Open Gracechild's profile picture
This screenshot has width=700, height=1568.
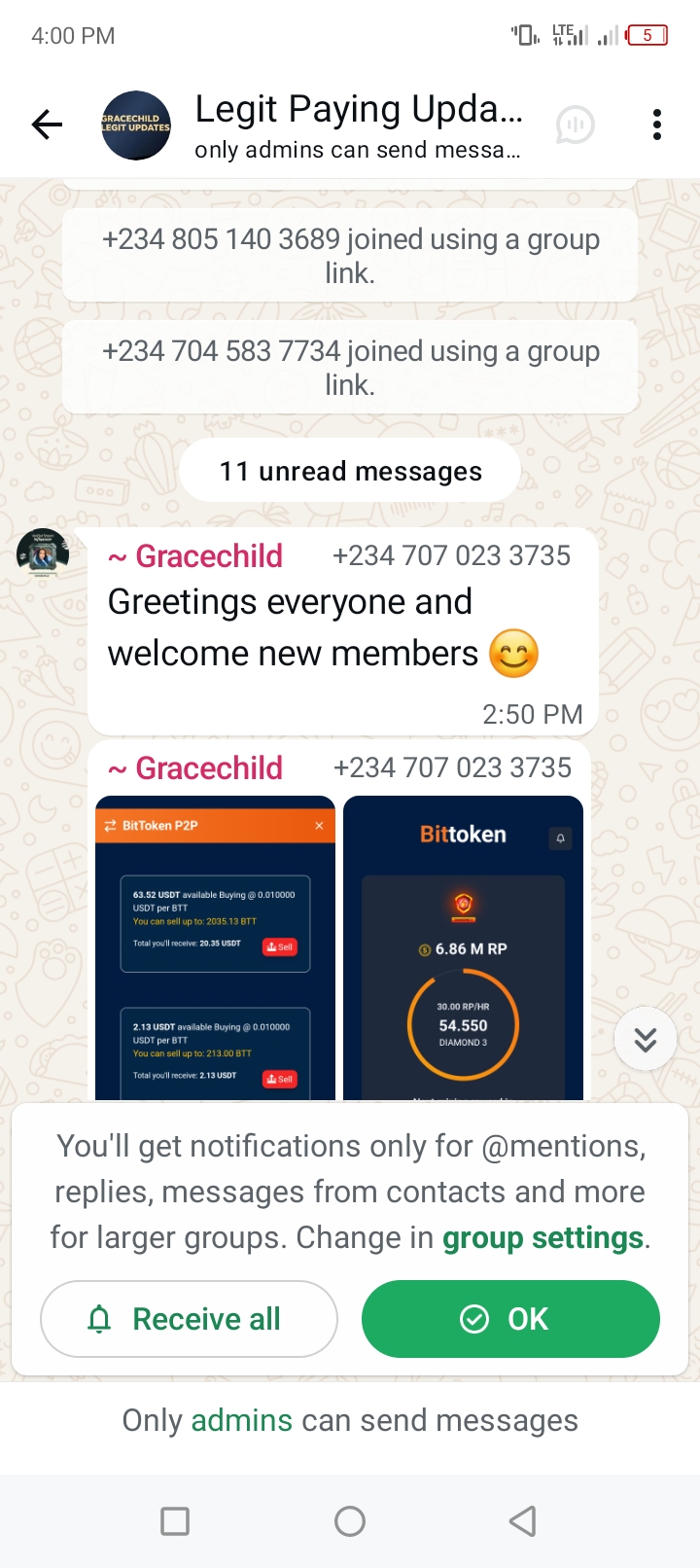[x=43, y=554]
